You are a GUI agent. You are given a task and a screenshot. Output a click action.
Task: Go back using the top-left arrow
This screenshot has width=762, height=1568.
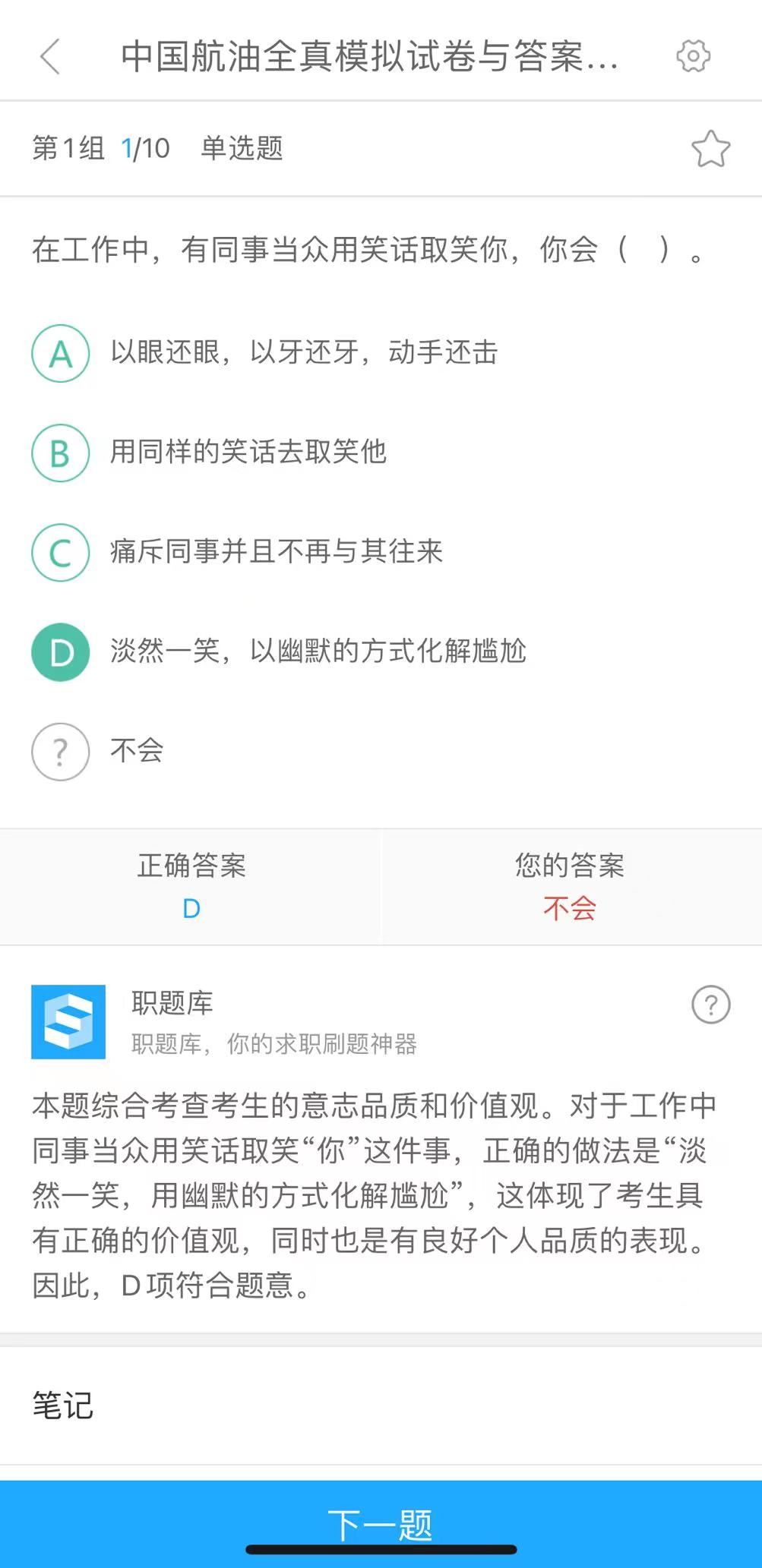click(x=50, y=56)
